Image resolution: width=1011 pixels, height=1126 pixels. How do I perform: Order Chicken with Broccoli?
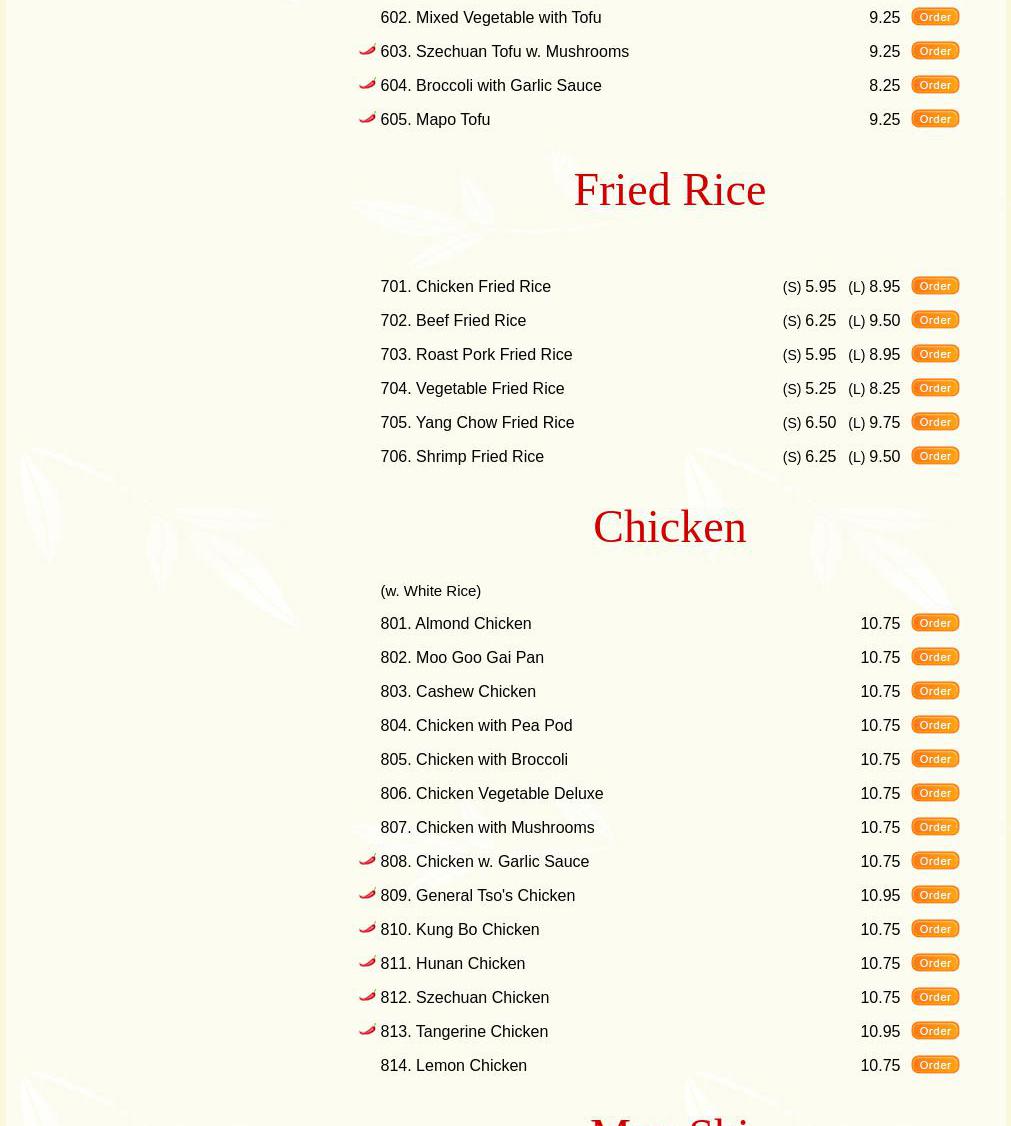pyautogui.click(x=935, y=759)
